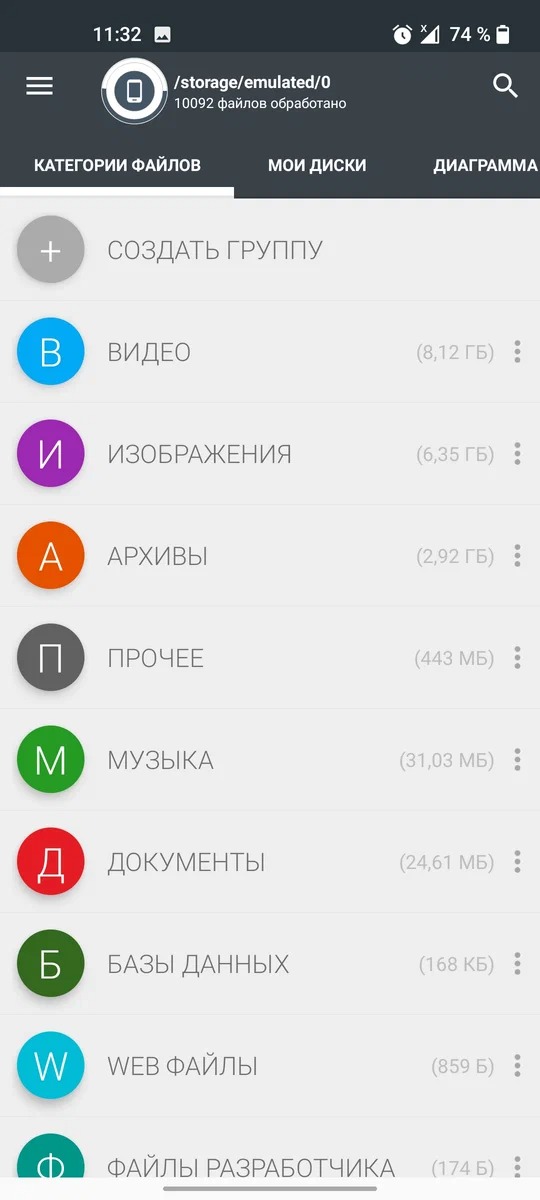Open the WEB ФАЙЛЫ category
Screen dimensions: 540x1200
pyautogui.click(x=270, y=1066)
